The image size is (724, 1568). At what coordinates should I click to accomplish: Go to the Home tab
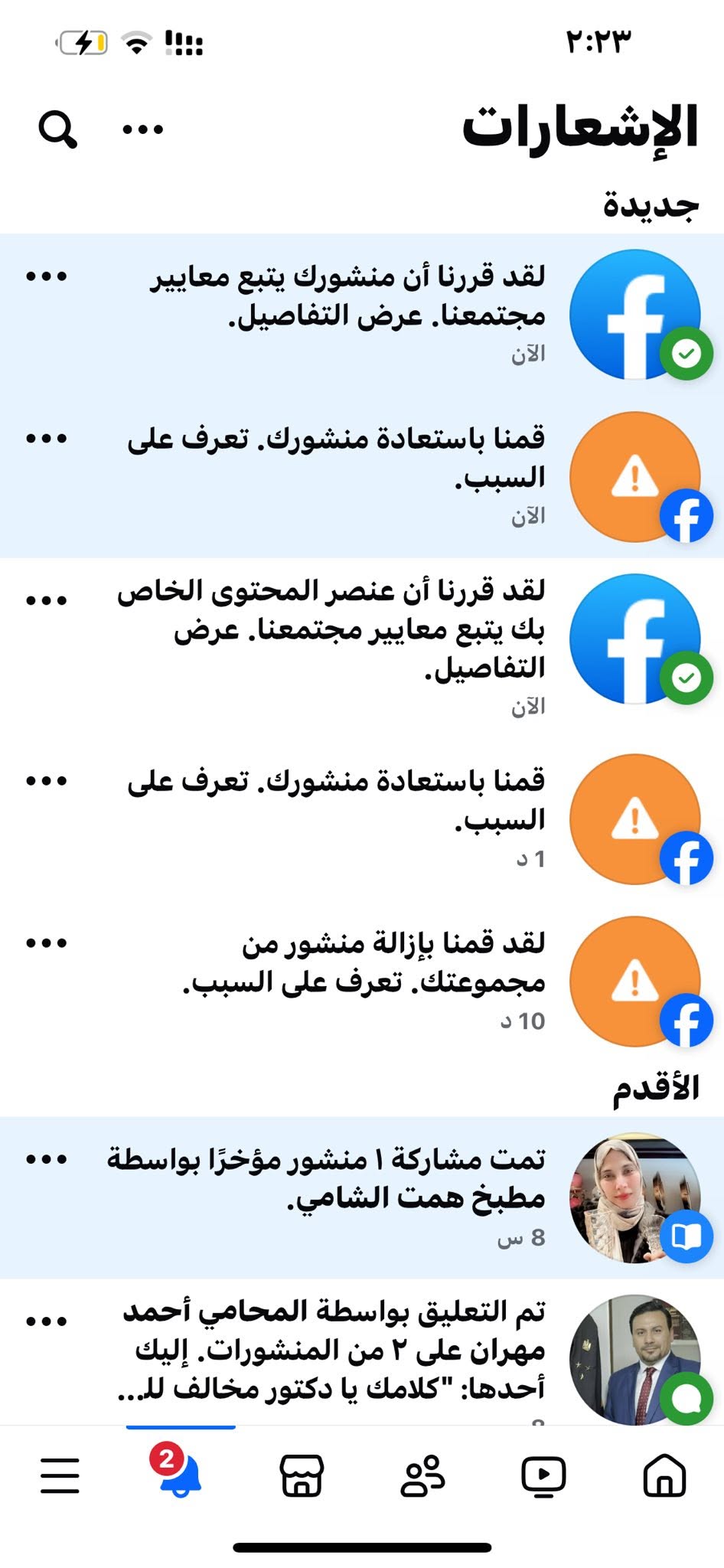(x=664, y=1475)
